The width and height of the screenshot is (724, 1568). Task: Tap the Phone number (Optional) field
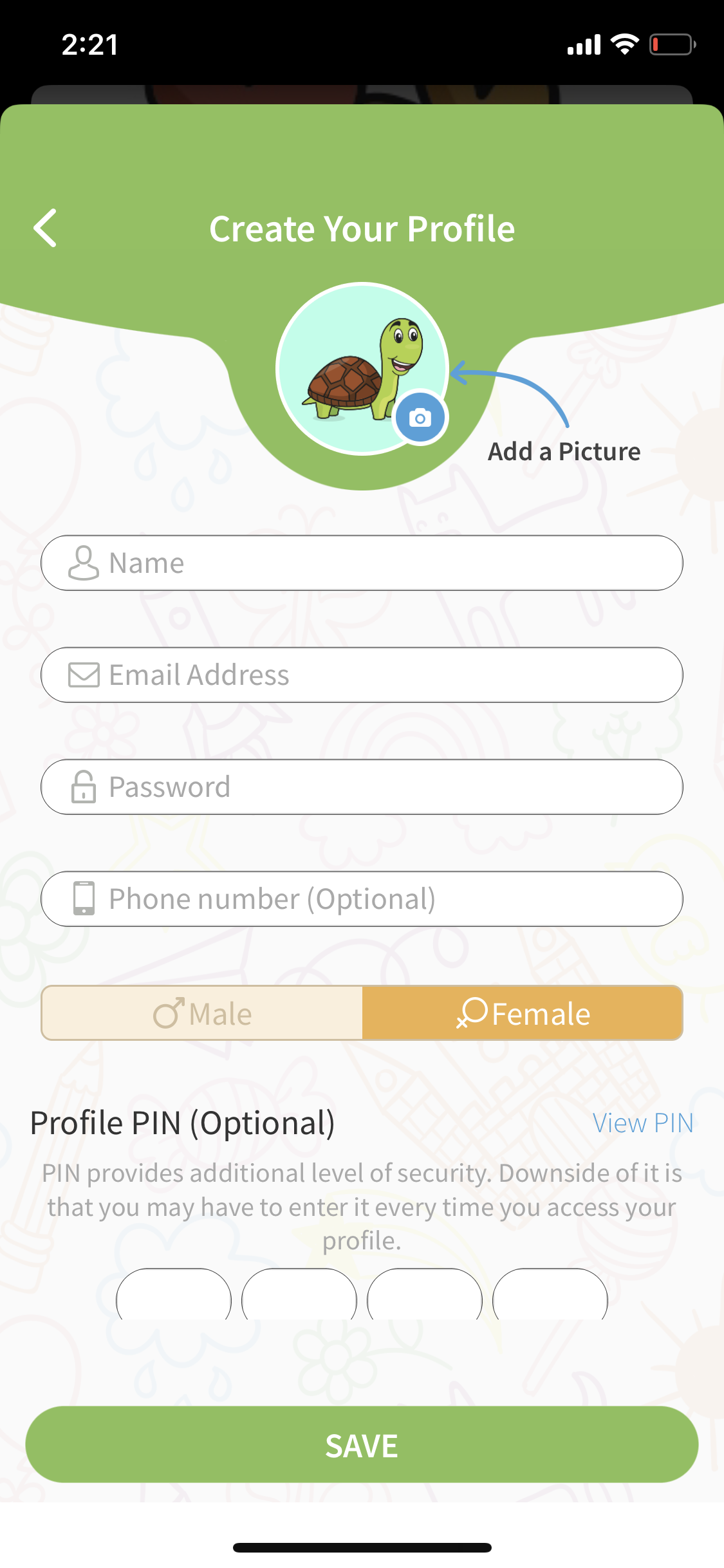coord(362,899)
